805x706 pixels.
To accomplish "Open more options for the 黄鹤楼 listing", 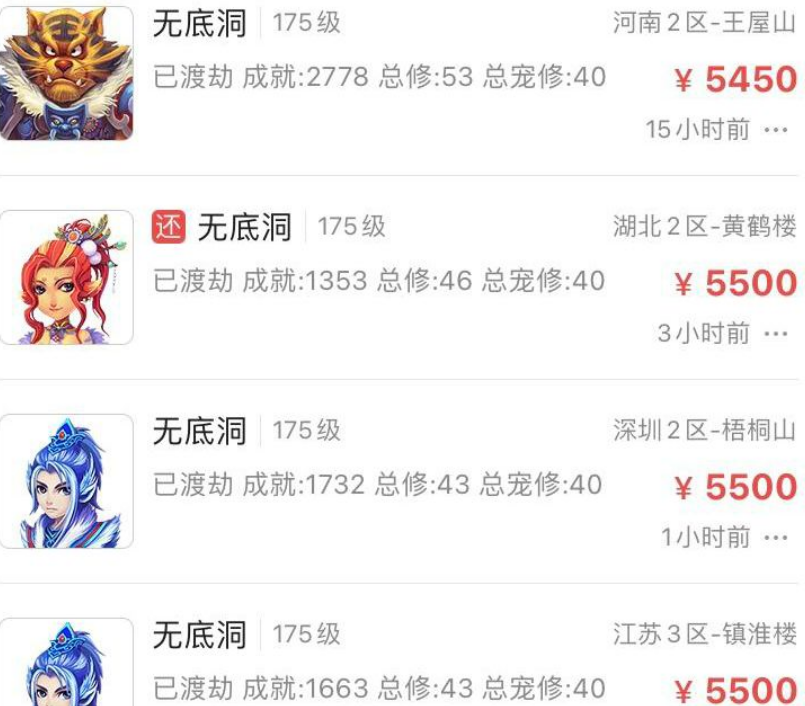I will pyautogui.click(x=775, y=333).
